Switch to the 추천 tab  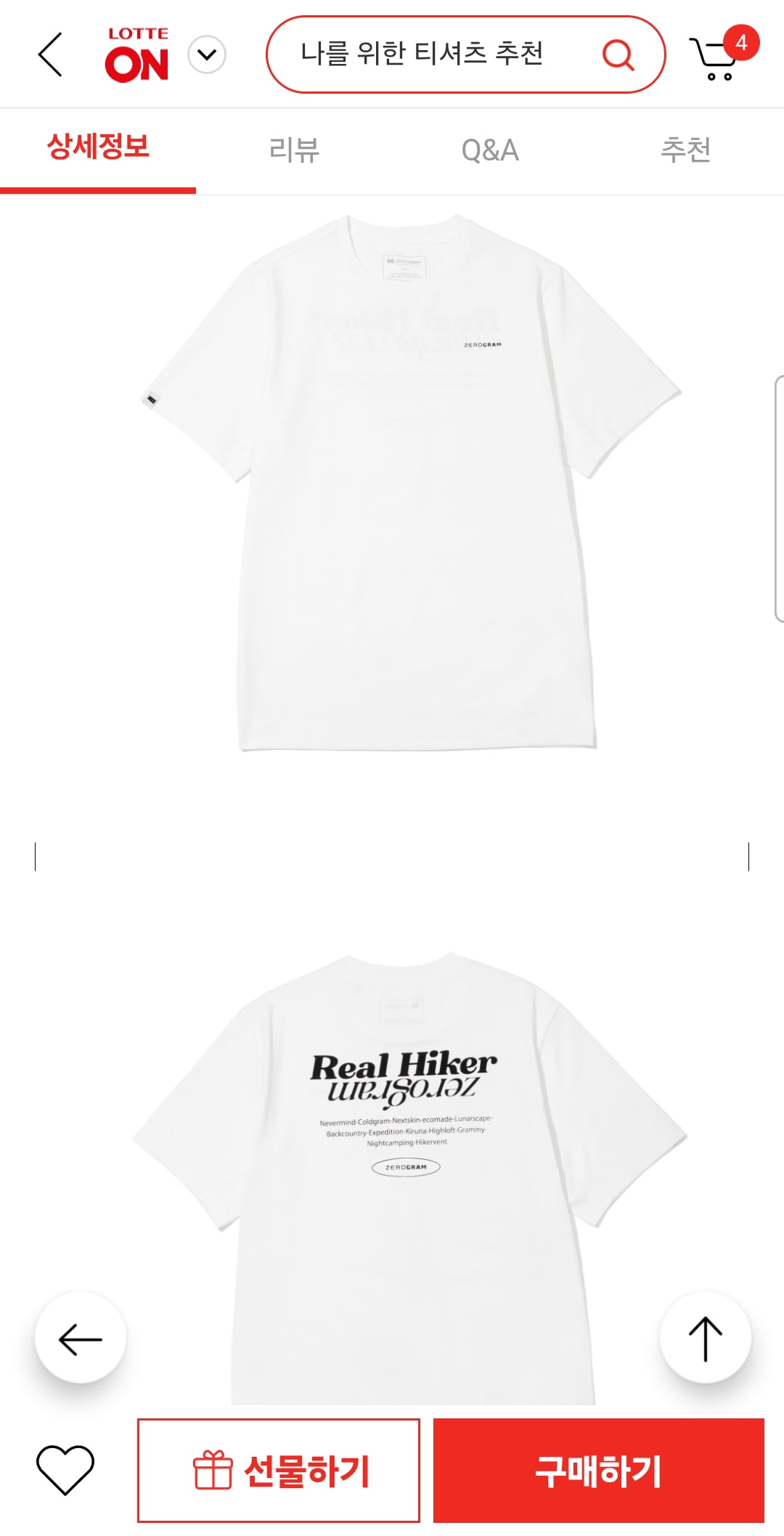point(685,150)
